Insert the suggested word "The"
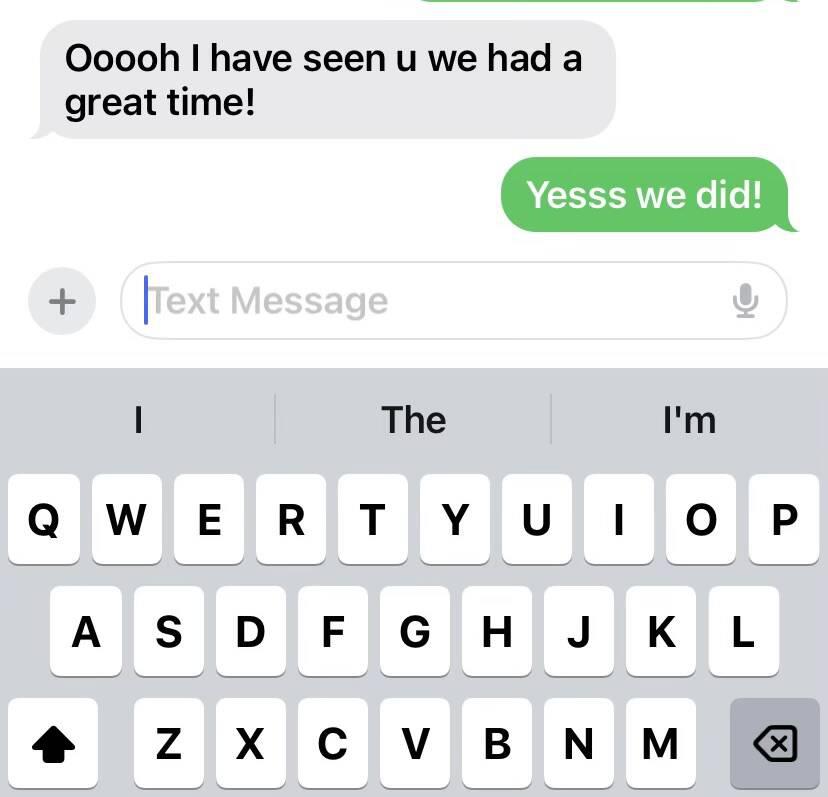 tap(413, 420)
